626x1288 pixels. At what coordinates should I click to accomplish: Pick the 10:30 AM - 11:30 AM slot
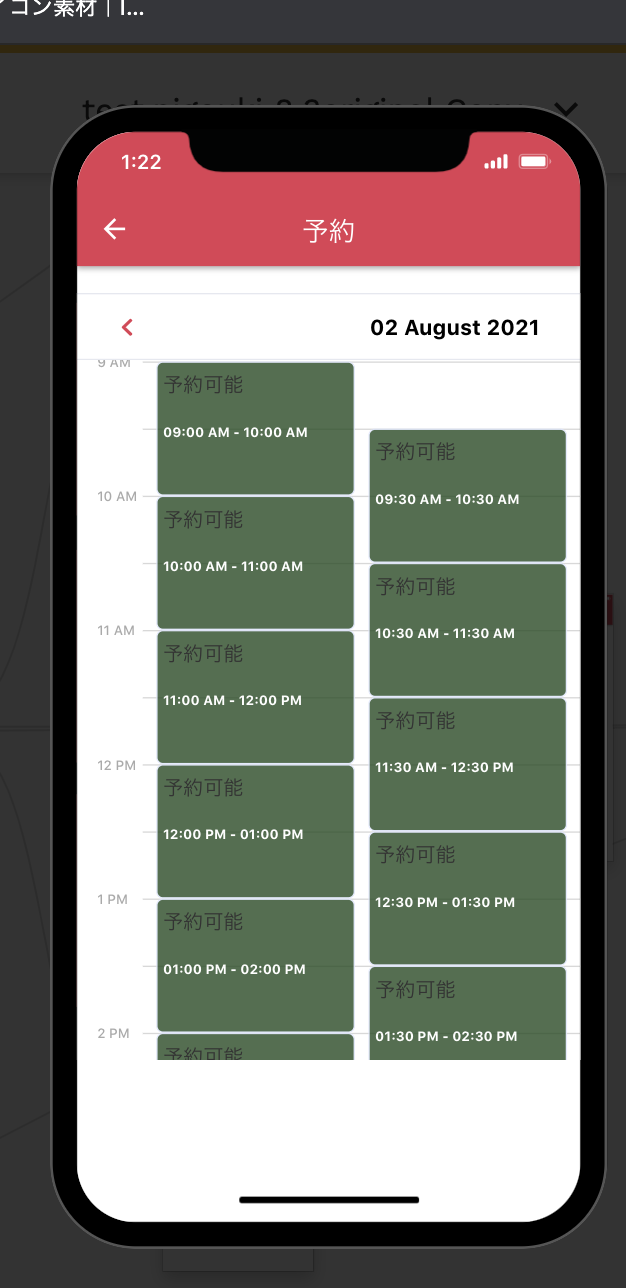point(467,629)
